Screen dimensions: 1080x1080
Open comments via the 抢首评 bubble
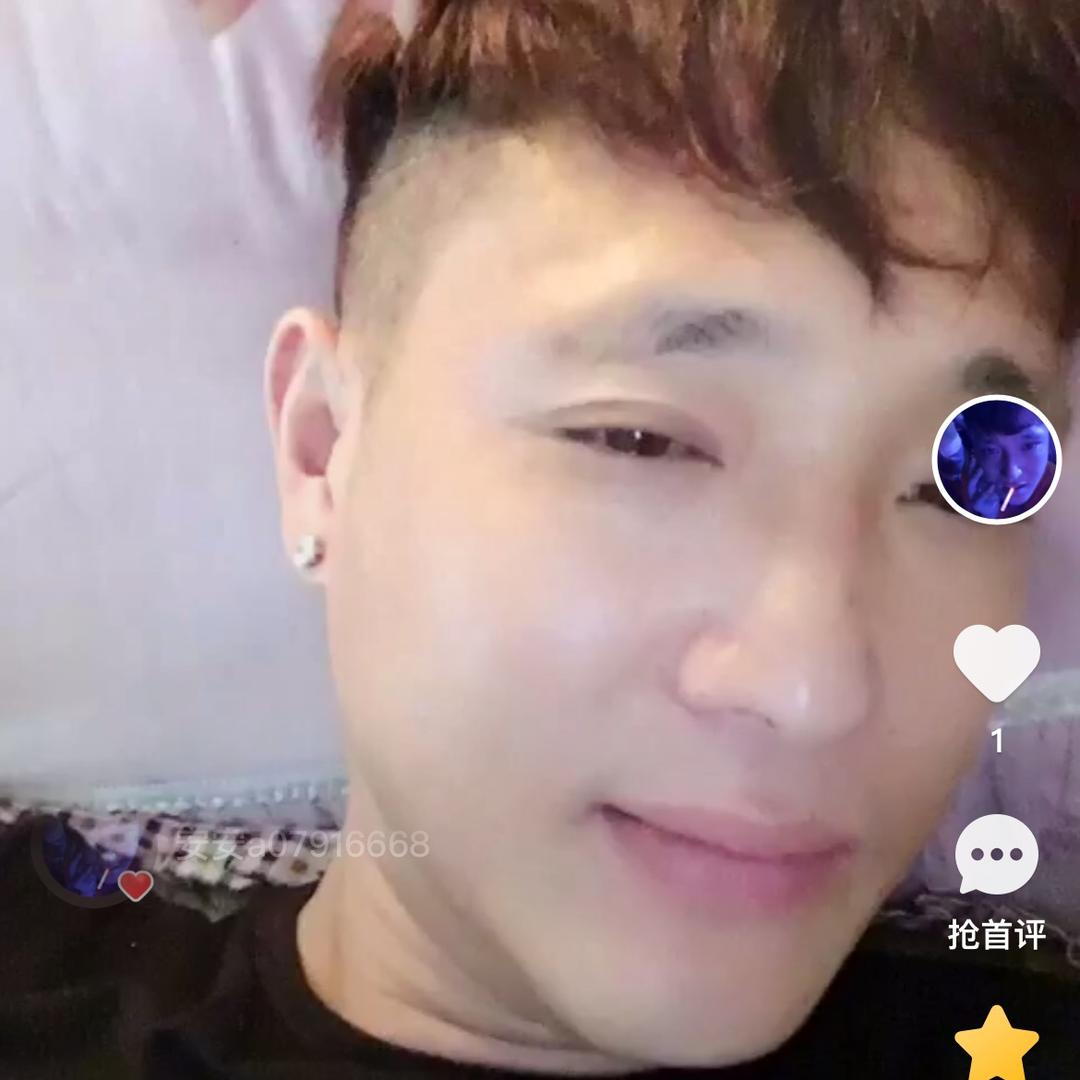click(996, 855)
